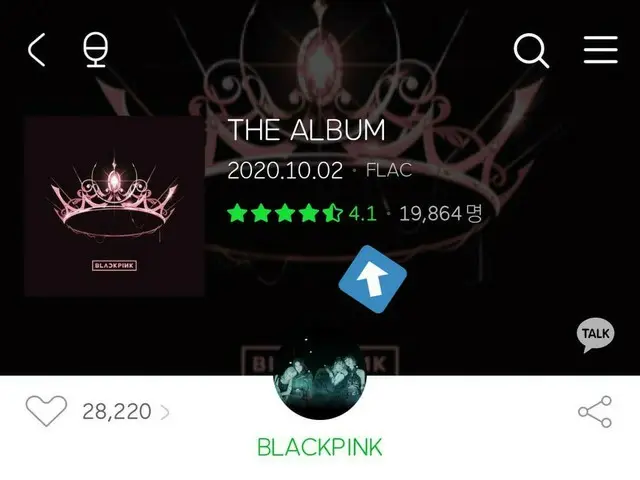Open the BLACKPINK artist profile picture
The image size is (640, 480).
(320, 383)
